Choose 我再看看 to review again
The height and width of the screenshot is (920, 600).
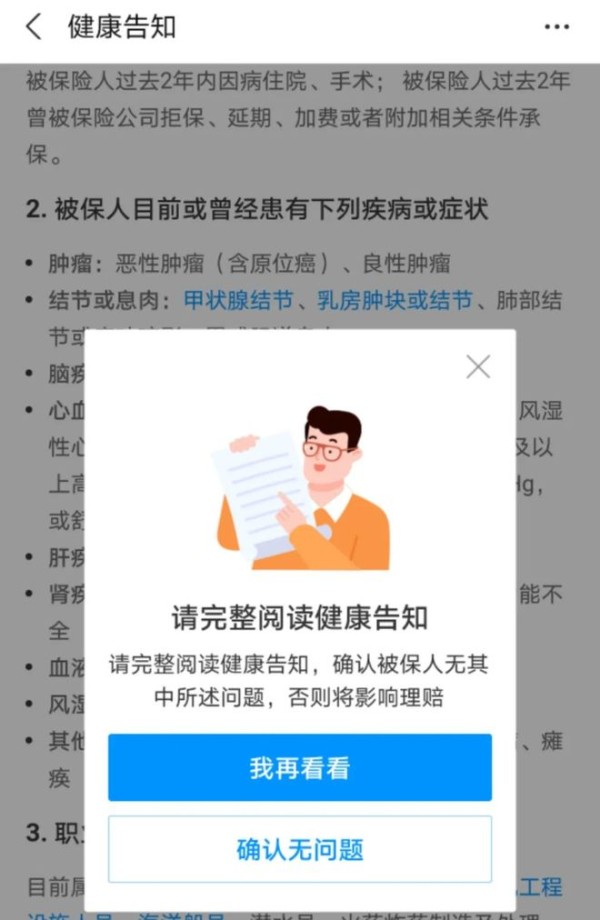(300, 768)
